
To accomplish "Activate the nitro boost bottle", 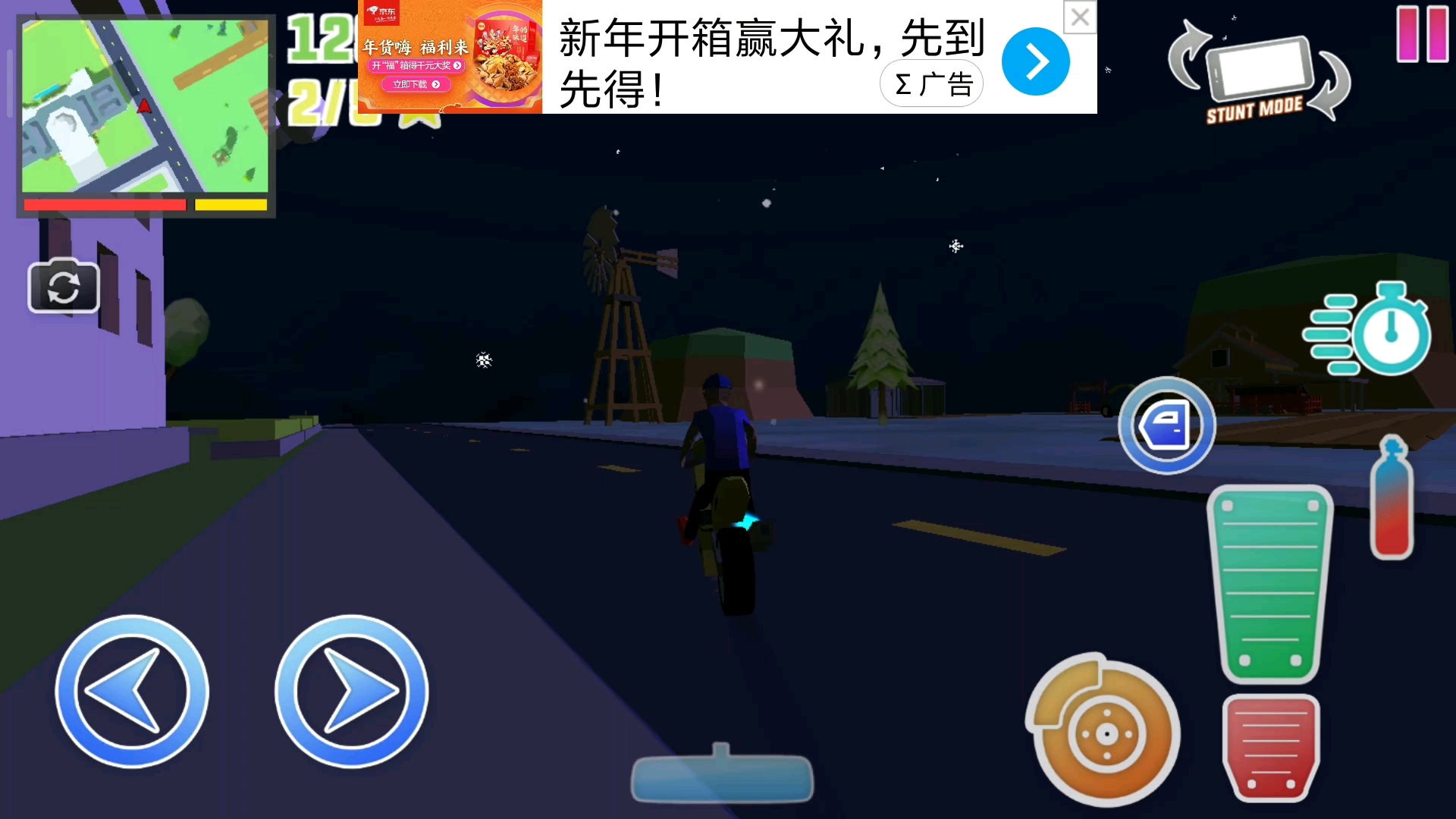I will point(1392,500).
